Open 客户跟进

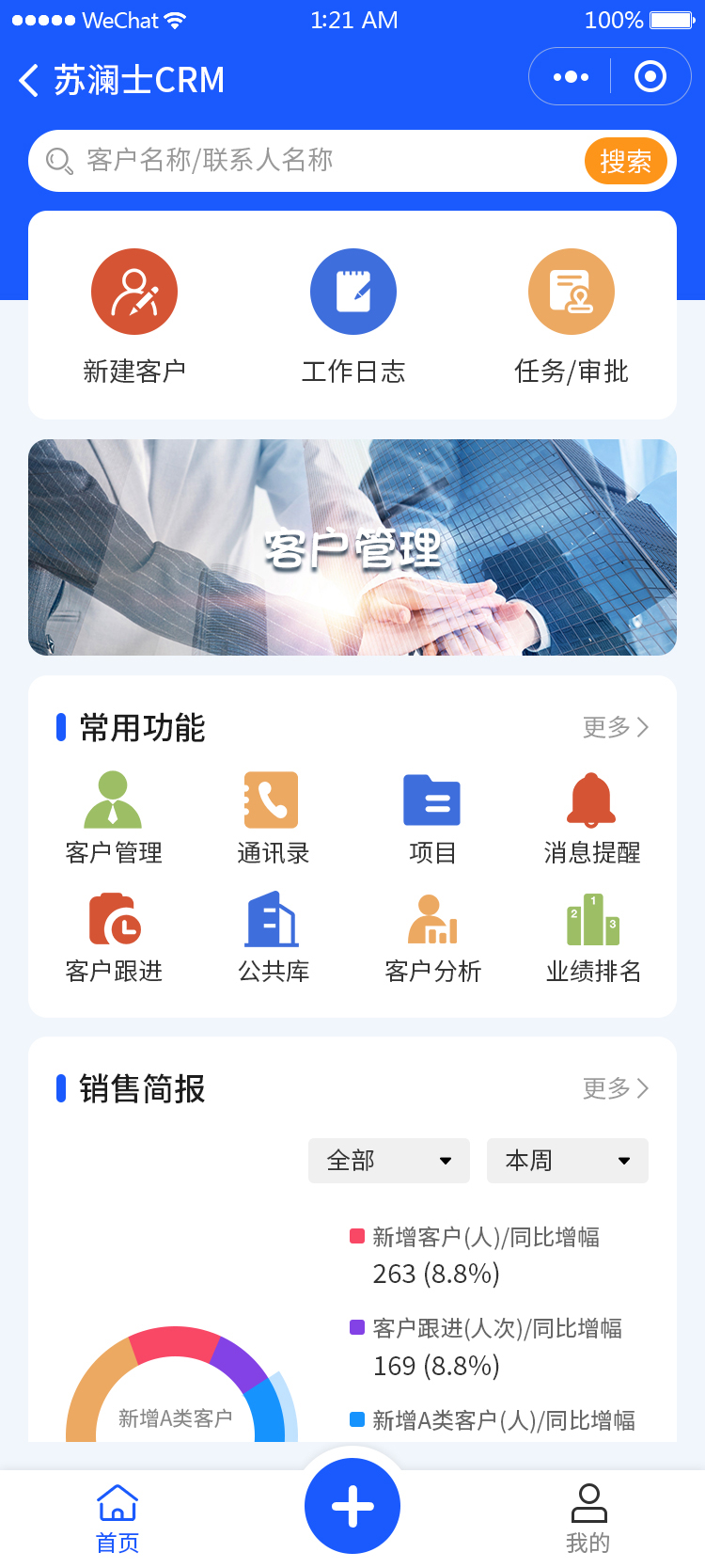pos(114,935)
